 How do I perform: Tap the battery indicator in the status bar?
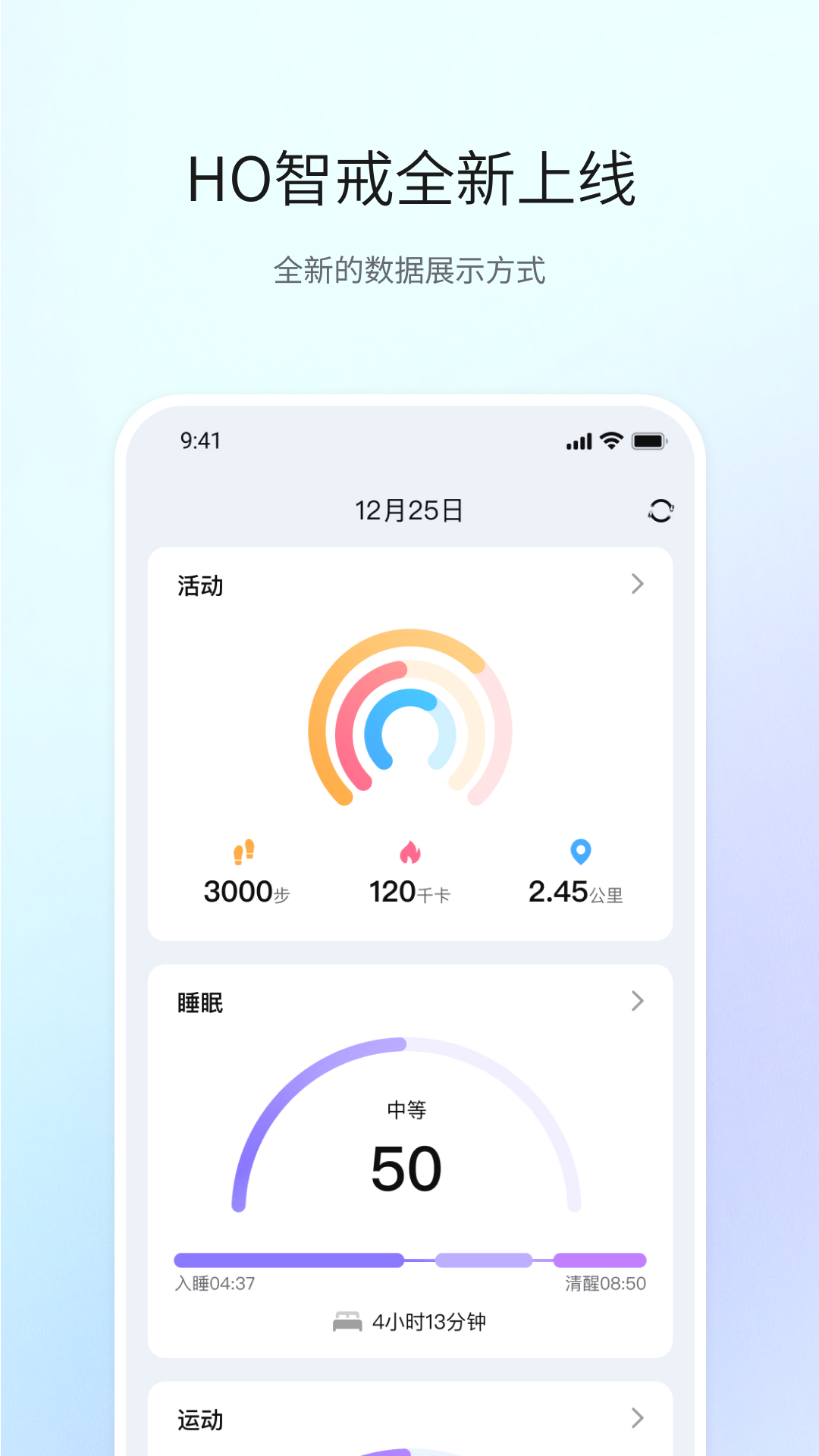[x=651, y=441]
